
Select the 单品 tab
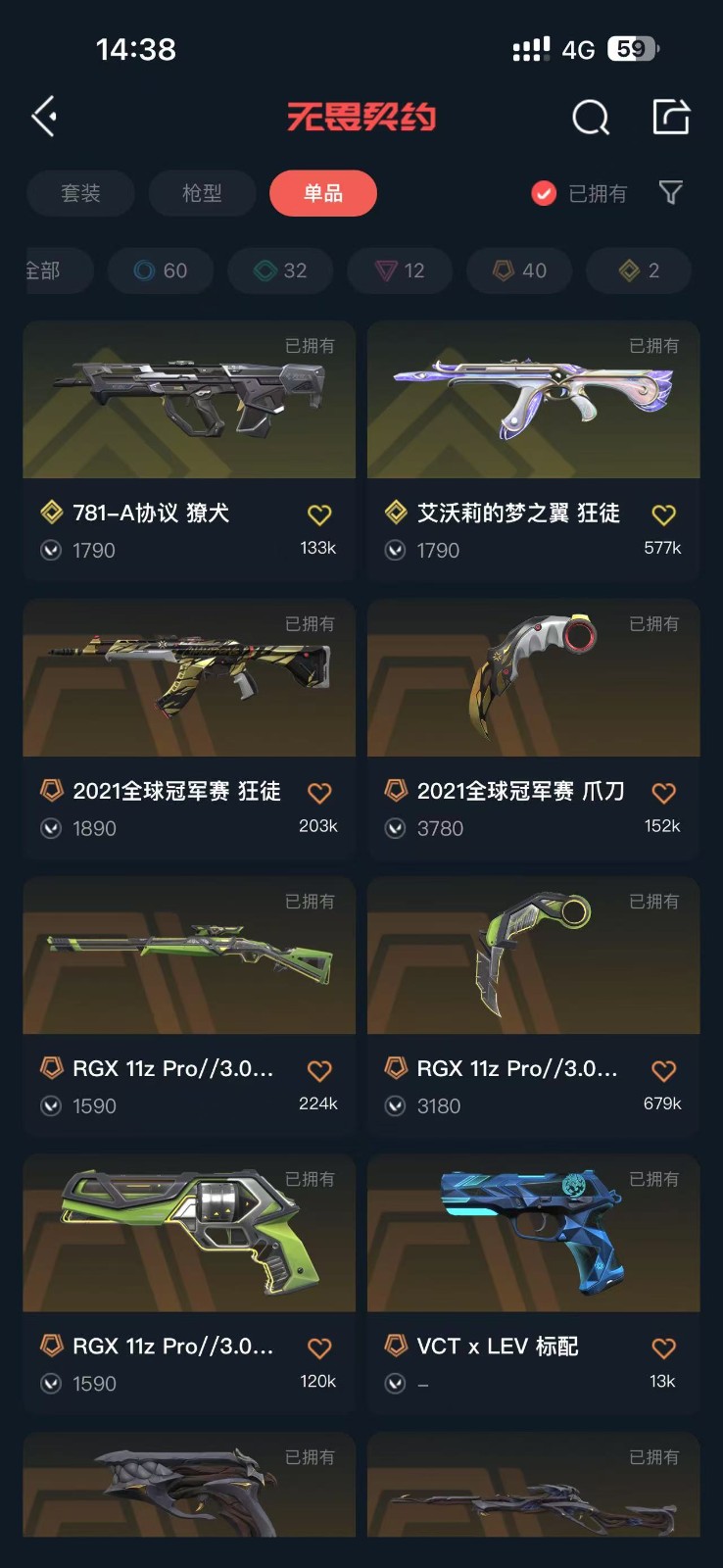pos(323,193)
